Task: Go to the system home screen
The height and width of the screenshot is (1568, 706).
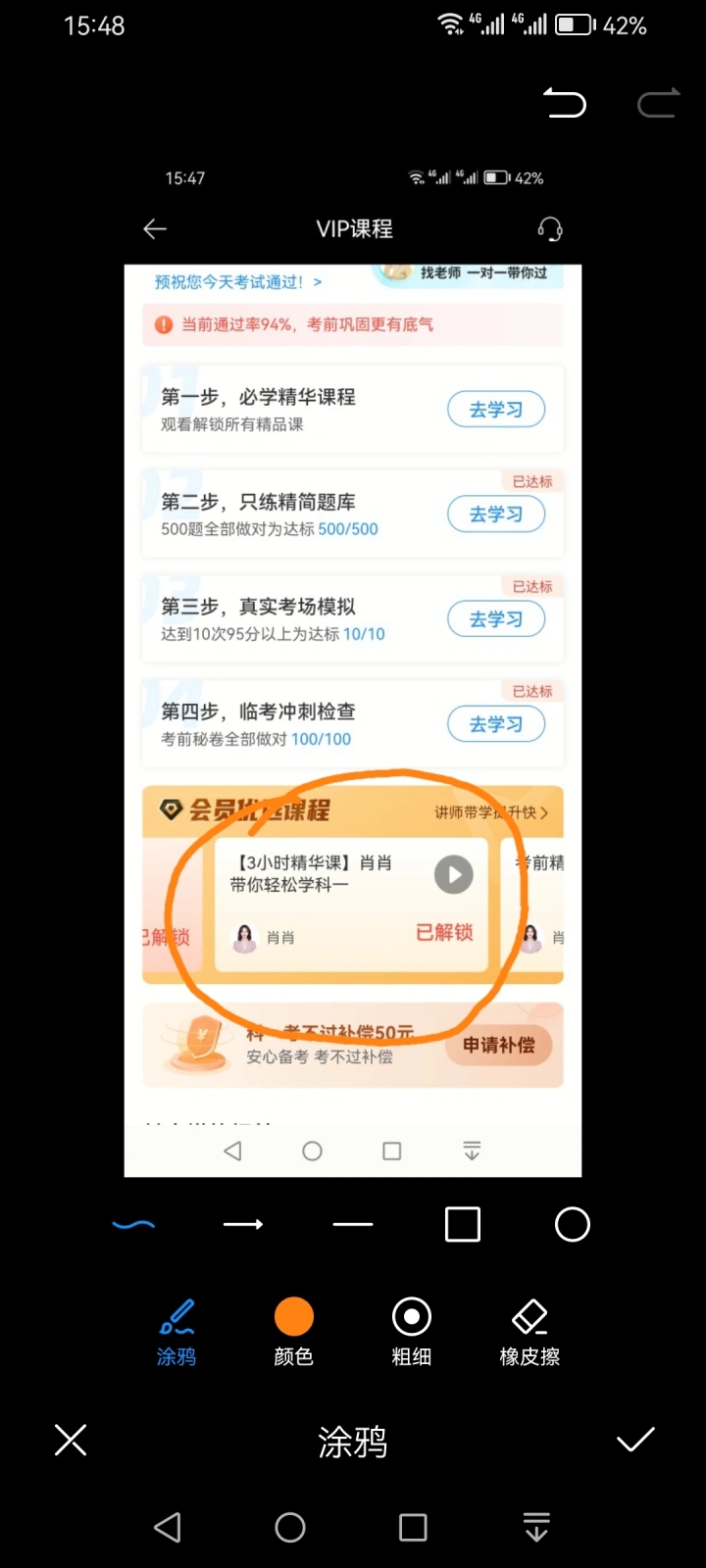Action: pyautogui.click(x=290, y=1527)
